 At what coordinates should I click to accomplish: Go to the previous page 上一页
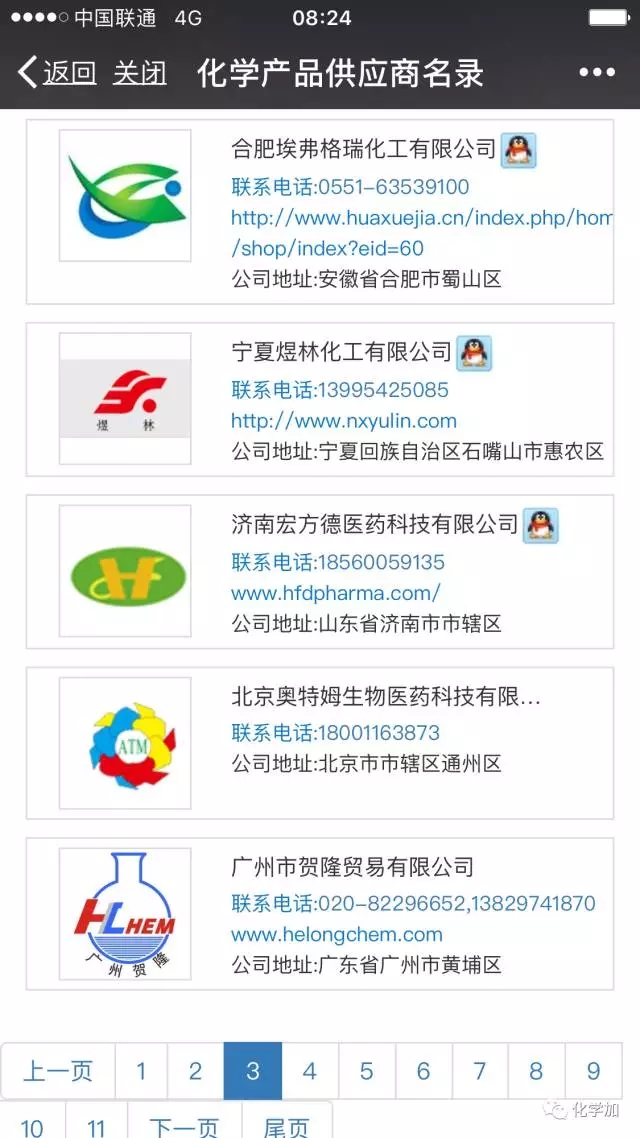click(x=58, y=1071)
